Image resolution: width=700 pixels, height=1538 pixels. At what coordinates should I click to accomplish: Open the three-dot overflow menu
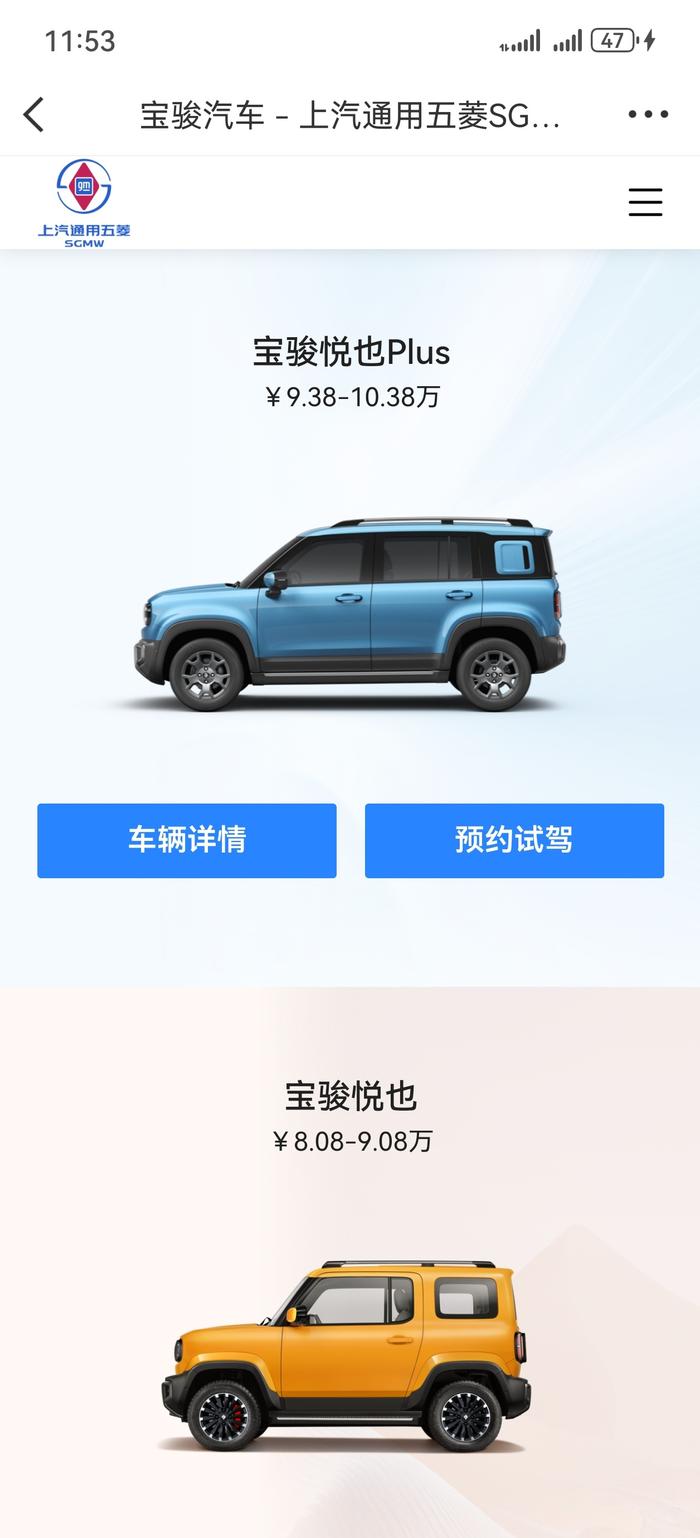(648, 115)
